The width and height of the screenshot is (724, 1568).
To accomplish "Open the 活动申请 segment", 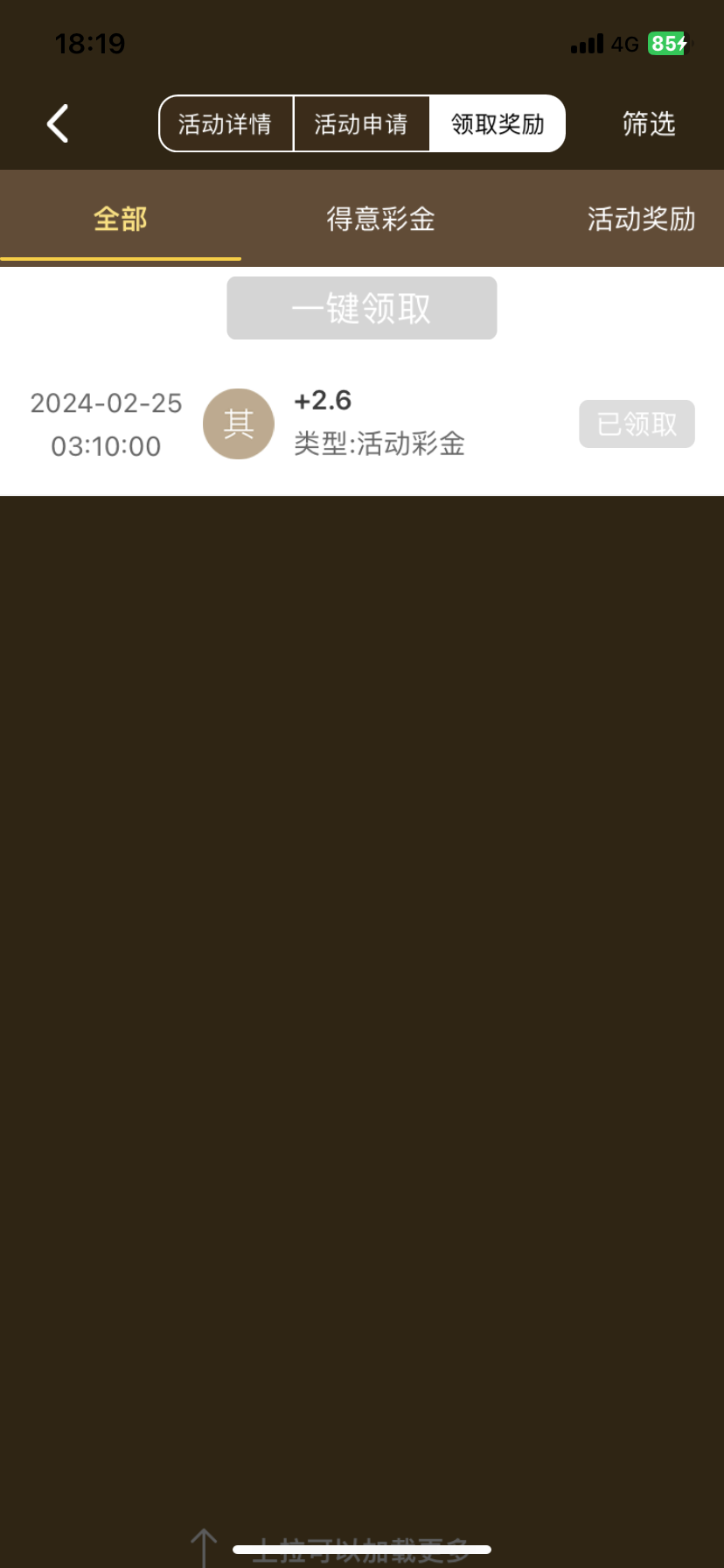I will [361, 123].
